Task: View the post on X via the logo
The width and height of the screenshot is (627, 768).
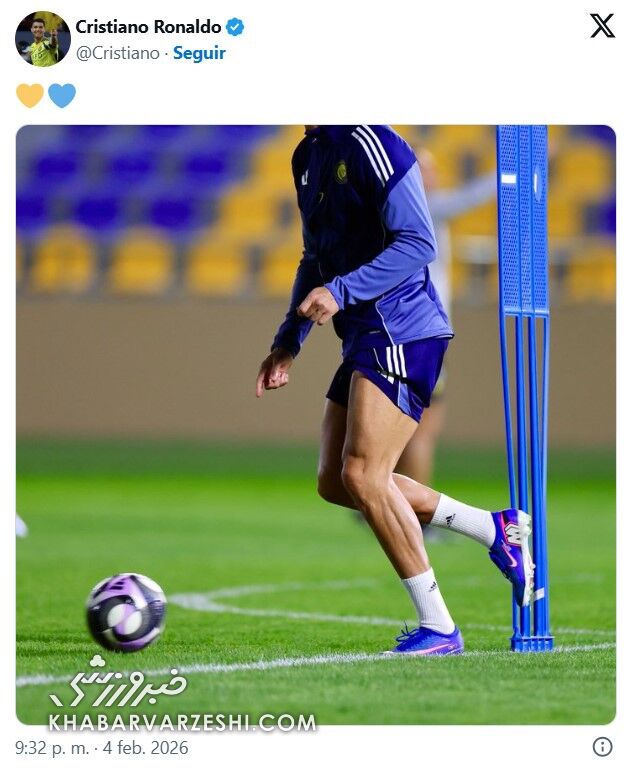Action: point(602,27)
